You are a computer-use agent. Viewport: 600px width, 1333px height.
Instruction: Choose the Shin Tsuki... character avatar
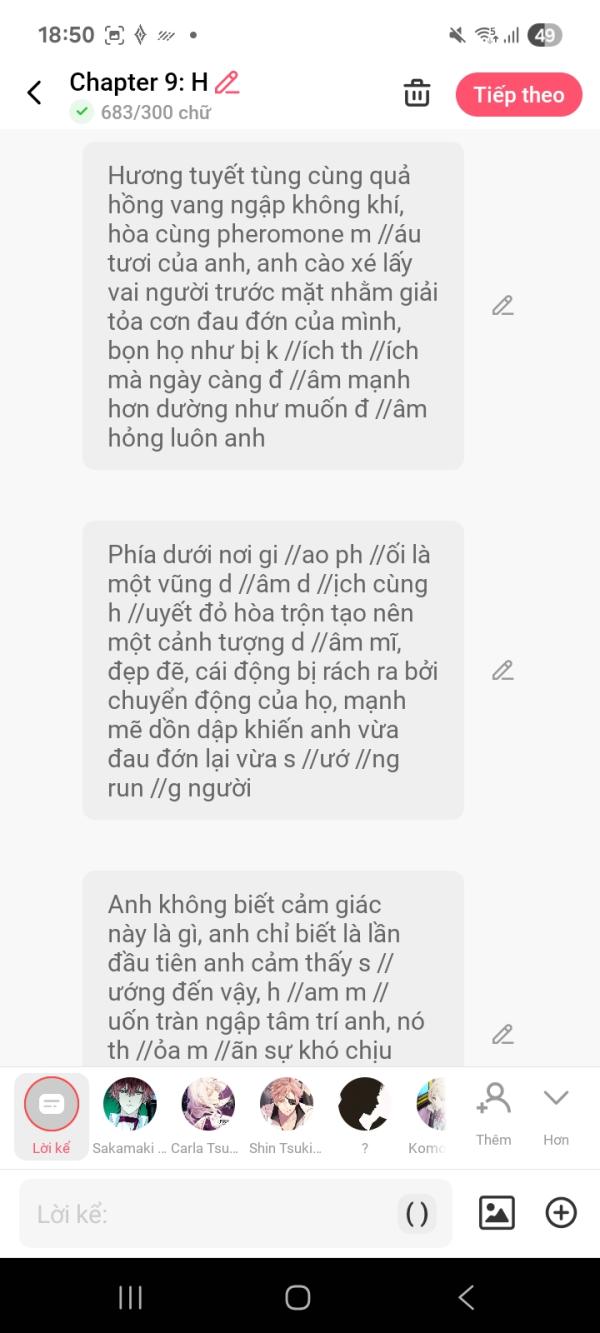pyautogui.click(x=286, y=1116)
